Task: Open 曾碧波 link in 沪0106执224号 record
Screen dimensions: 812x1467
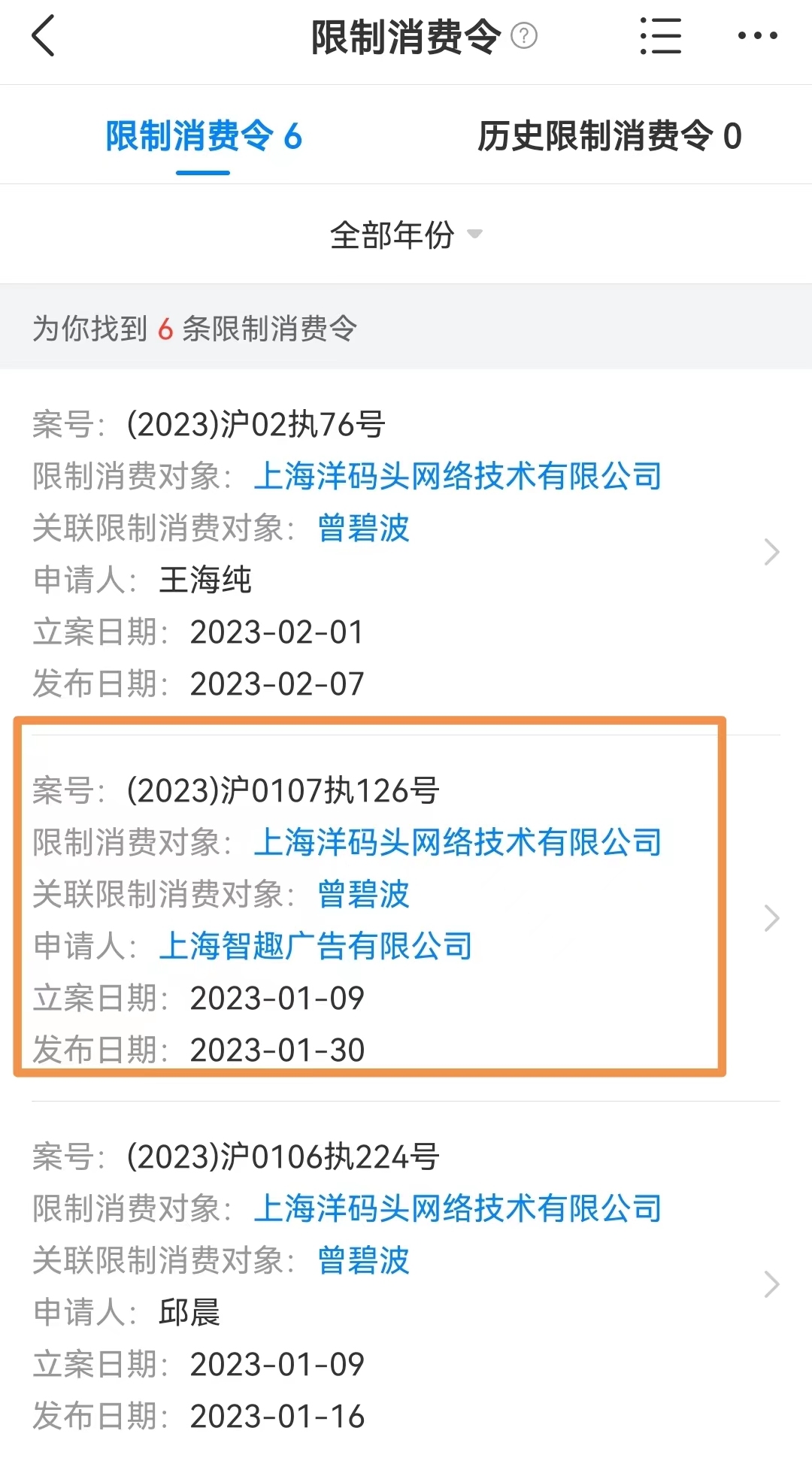Action: pyautogui.click(x=363, y=1260)
